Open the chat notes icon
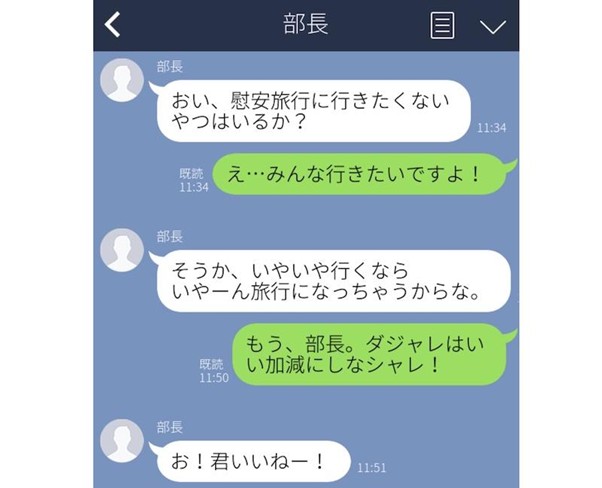The height and width of the screenshot is (488, 602). (442, 25)
